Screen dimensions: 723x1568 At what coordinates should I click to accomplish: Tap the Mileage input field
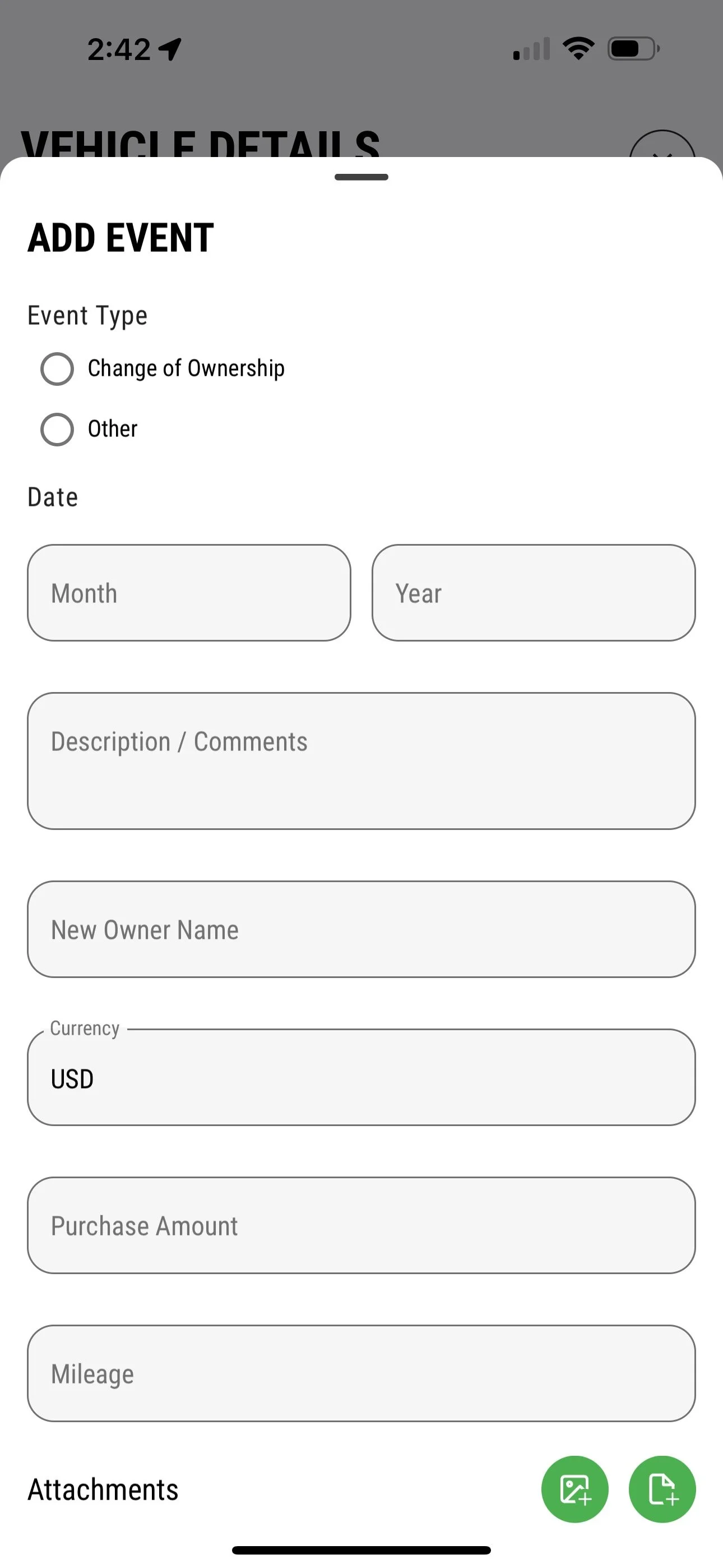pos(361,1373)
